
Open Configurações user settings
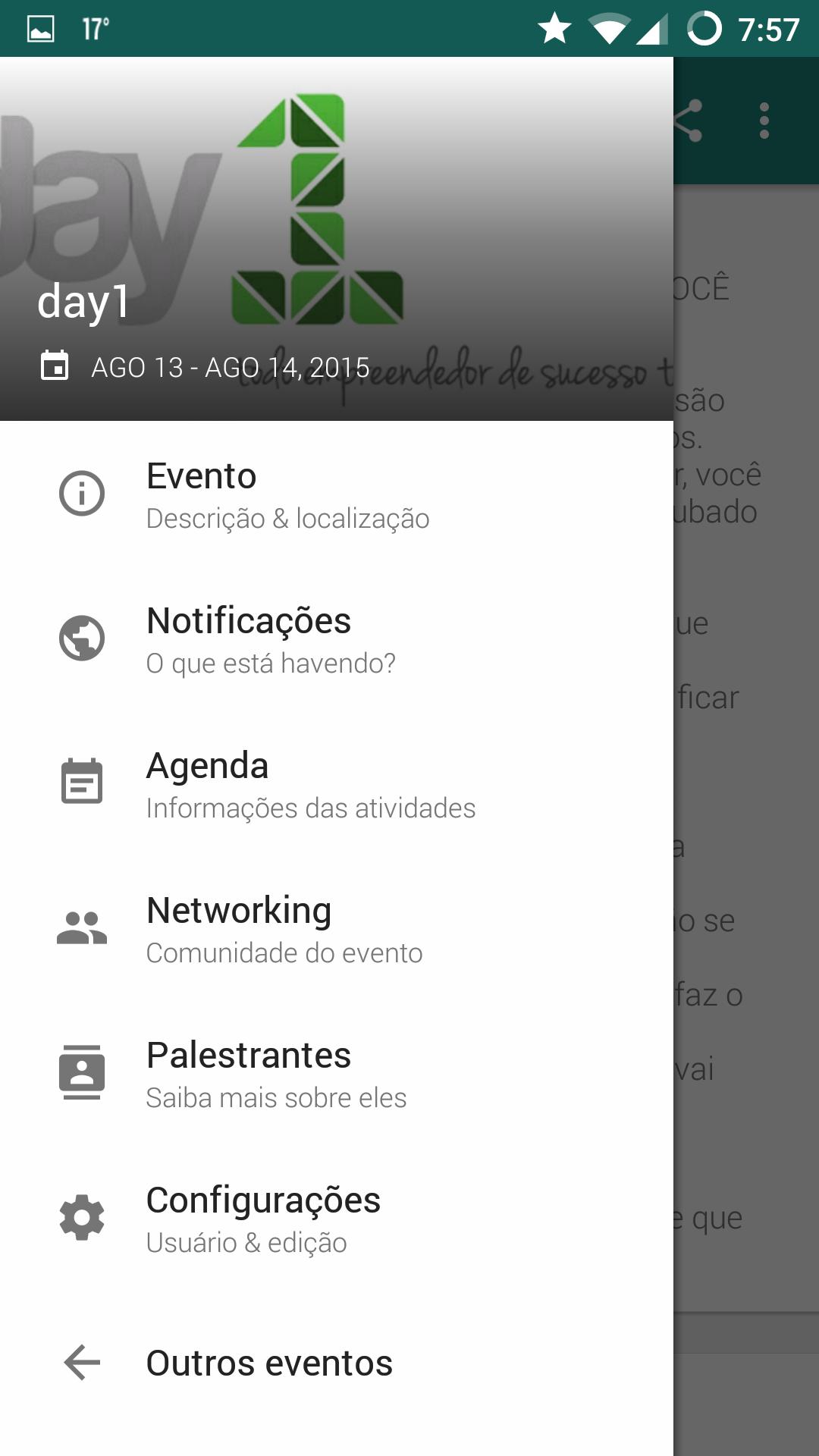(263, 1219)
